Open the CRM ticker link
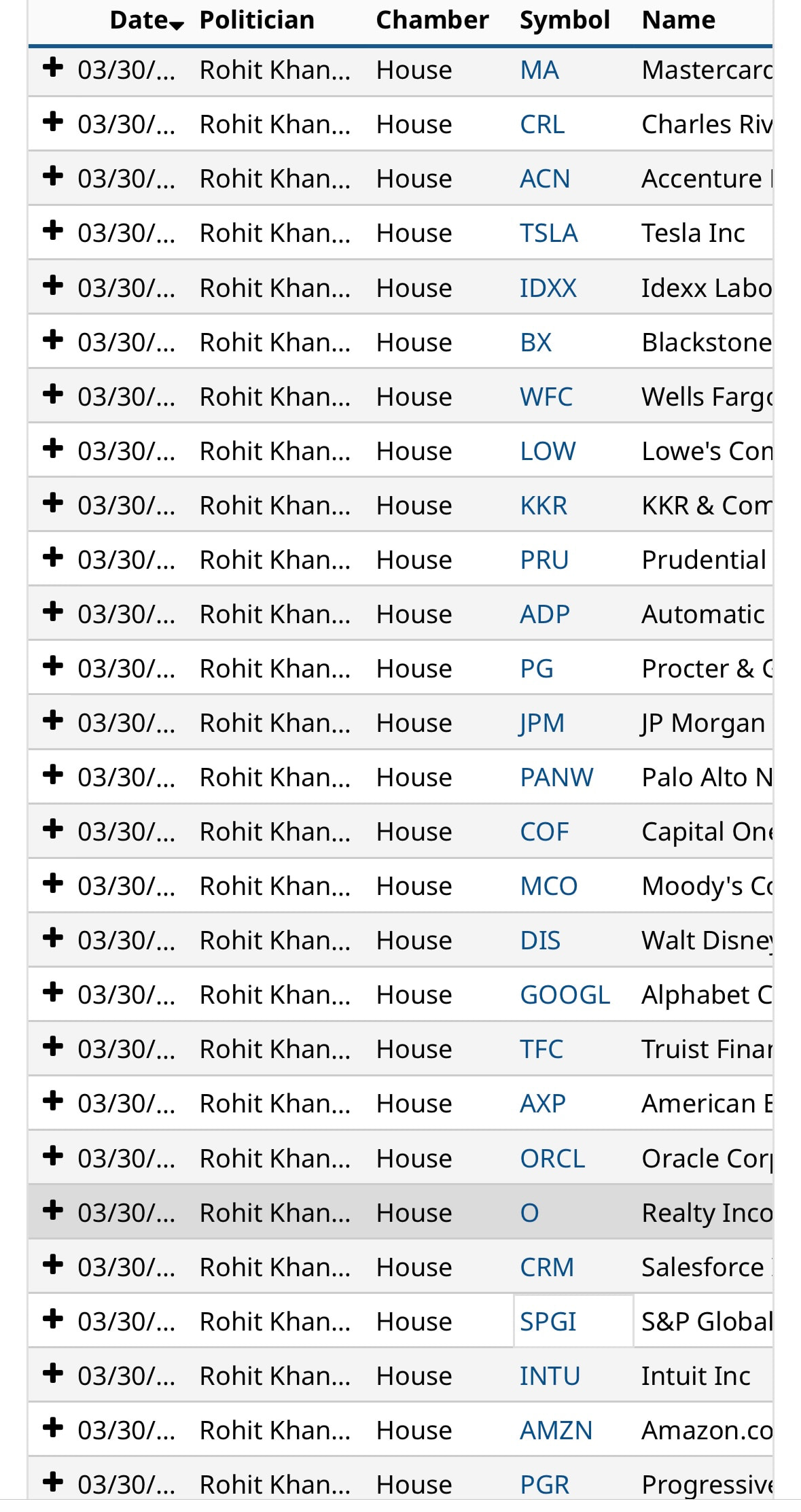Image resolution: width=801 pixels, height=1512 pixels. [x=547, y=1267]
